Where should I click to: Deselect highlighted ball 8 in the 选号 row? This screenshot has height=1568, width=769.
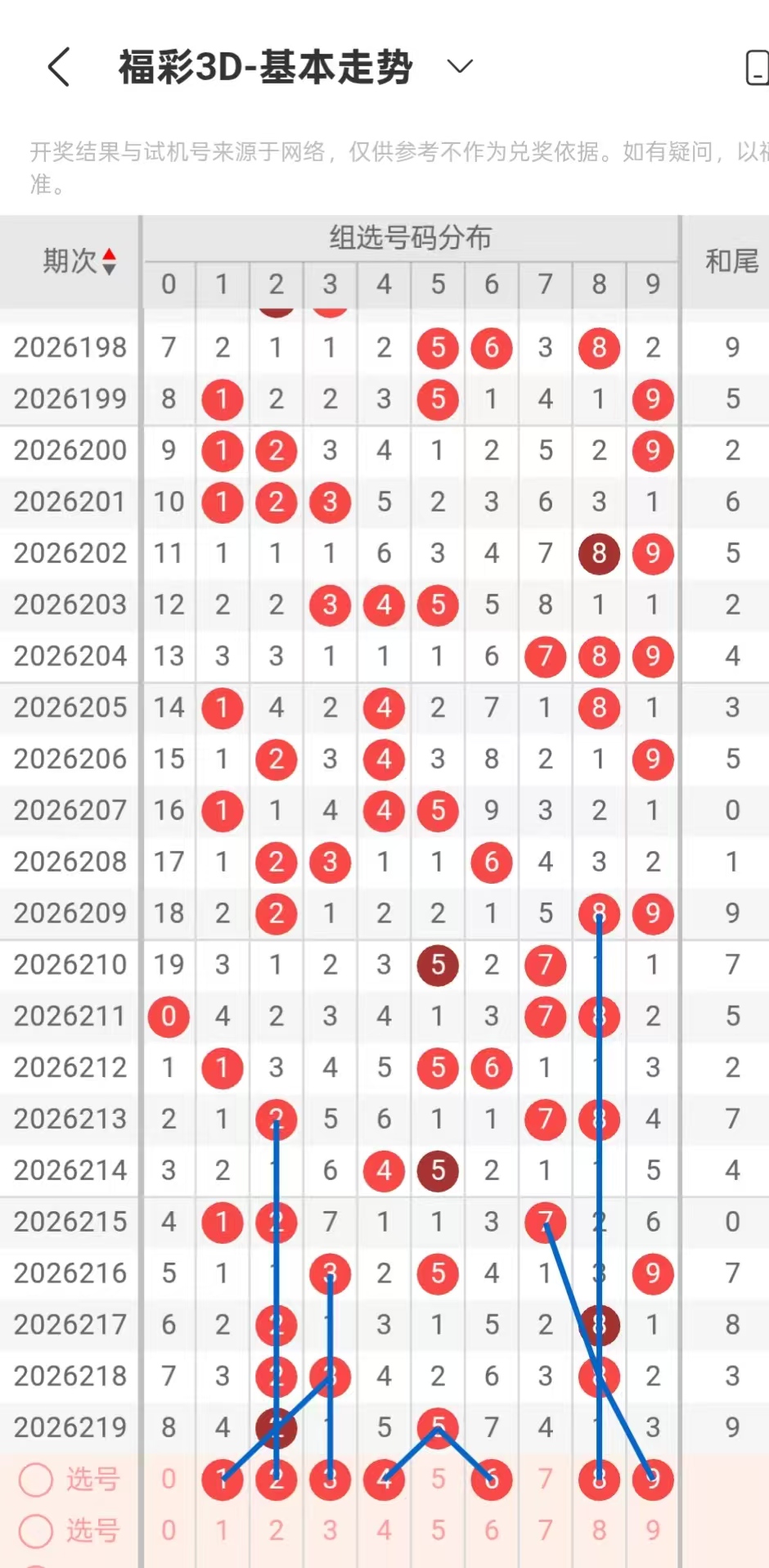pos(599,1480)
